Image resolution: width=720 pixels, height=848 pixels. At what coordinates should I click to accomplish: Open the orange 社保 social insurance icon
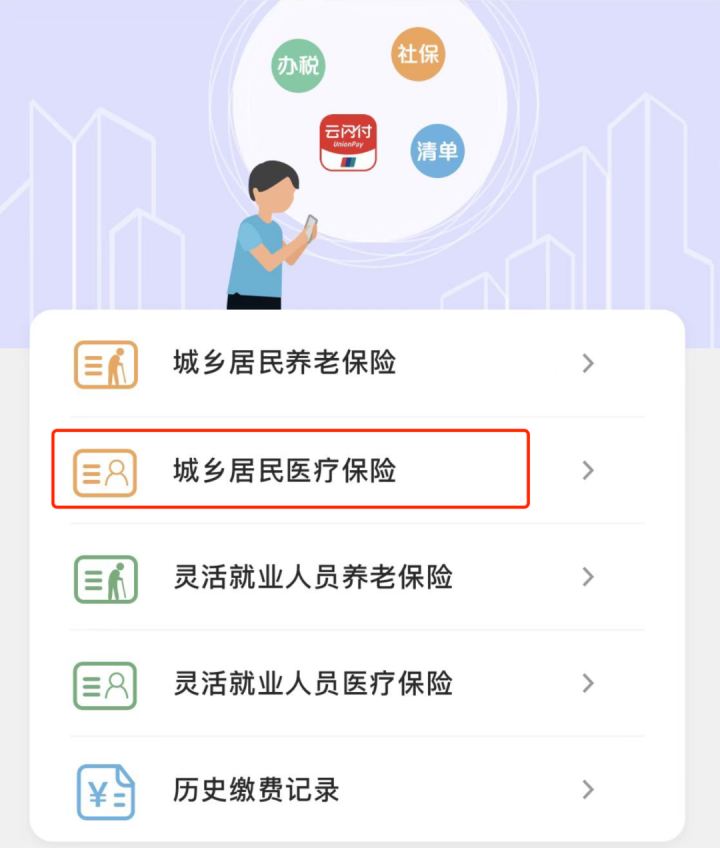point(417,55)
